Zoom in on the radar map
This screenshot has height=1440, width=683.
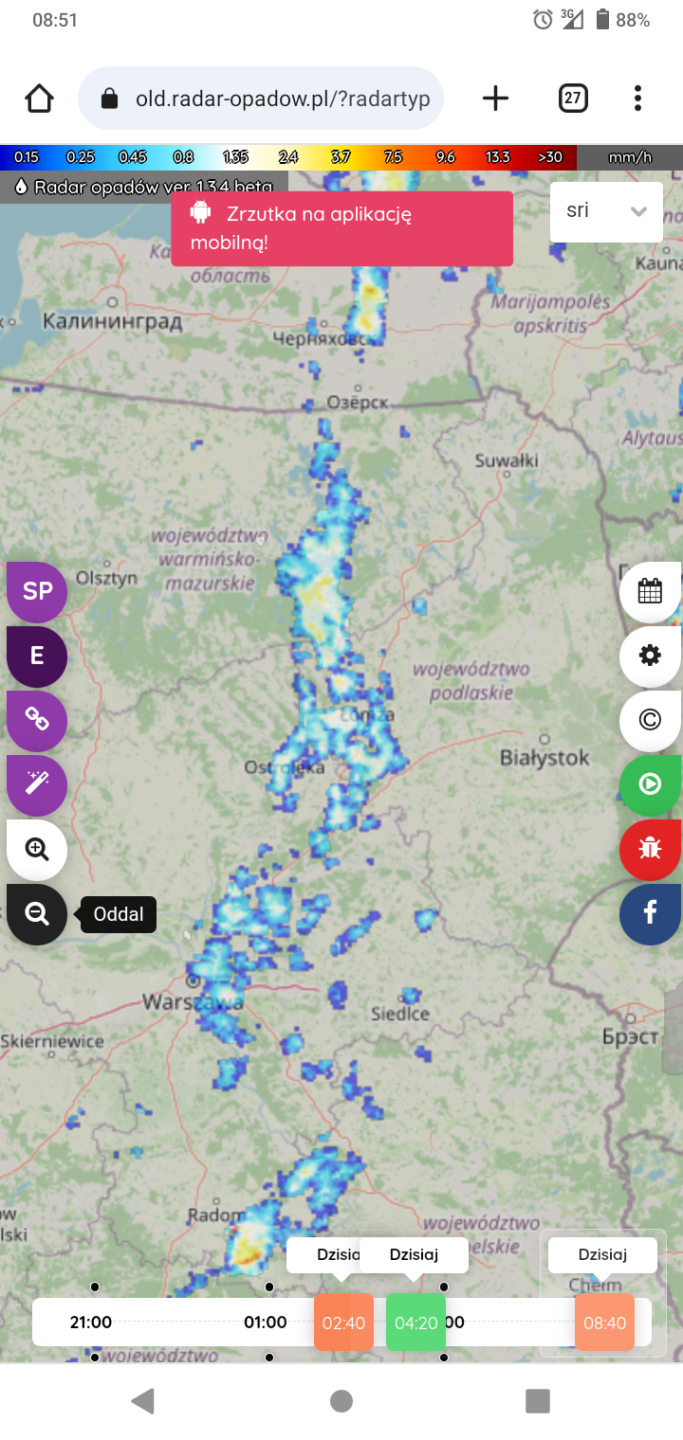[37, 850]
